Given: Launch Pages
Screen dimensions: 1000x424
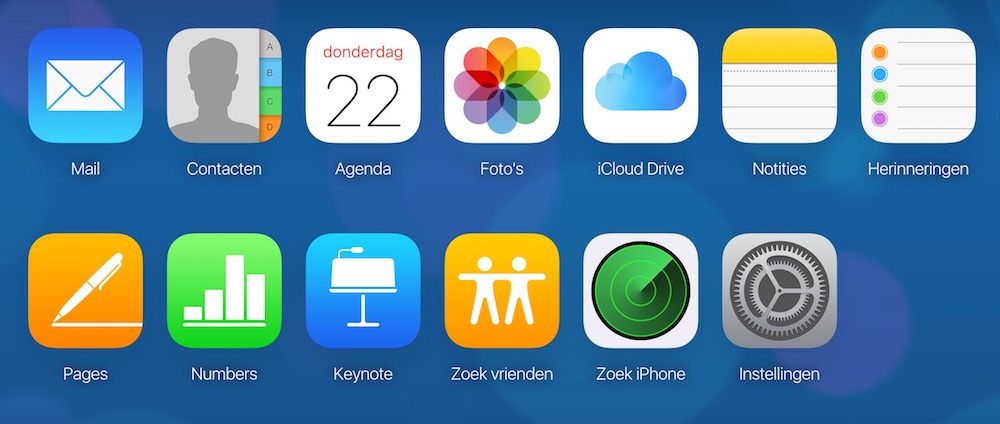Looking at the screenshot, I should point(85,291).
